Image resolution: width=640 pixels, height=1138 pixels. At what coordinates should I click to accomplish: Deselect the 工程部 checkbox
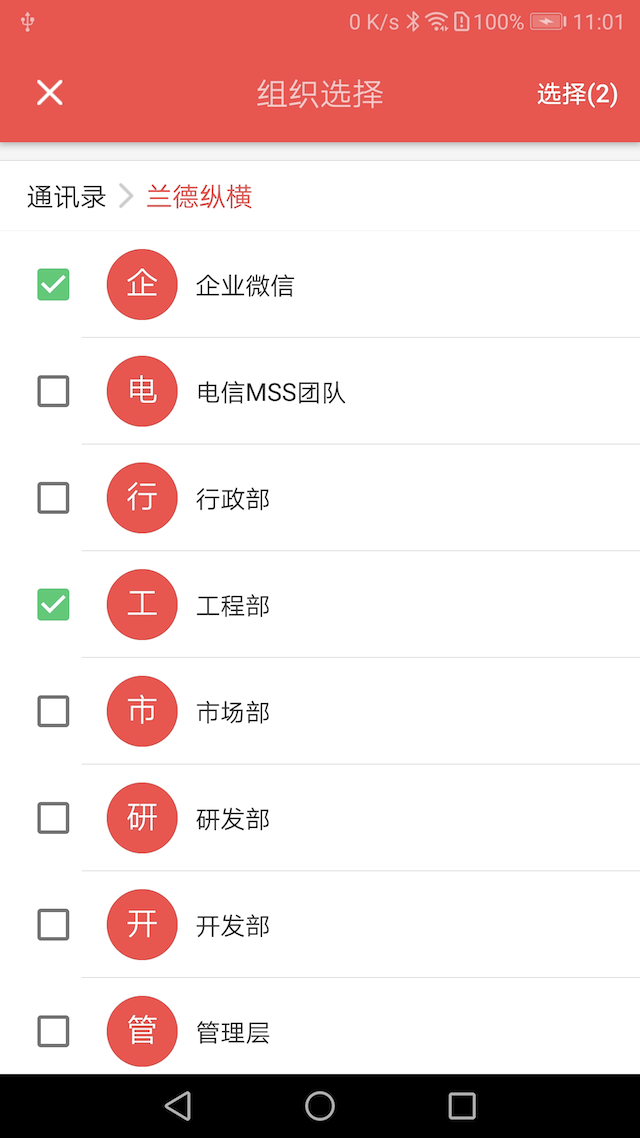[x=53, y=605]
